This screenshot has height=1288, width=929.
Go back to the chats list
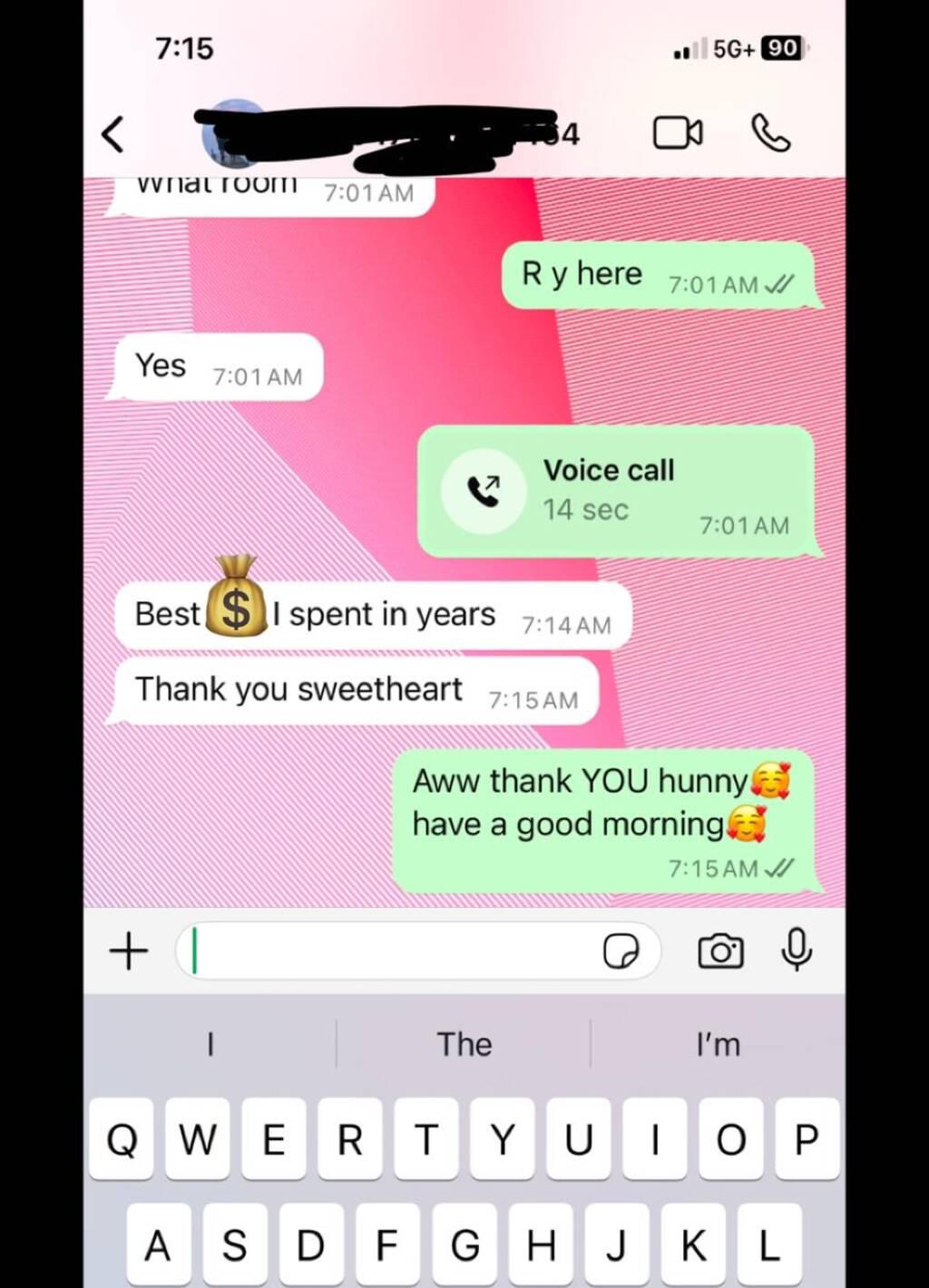coord(112,134)
